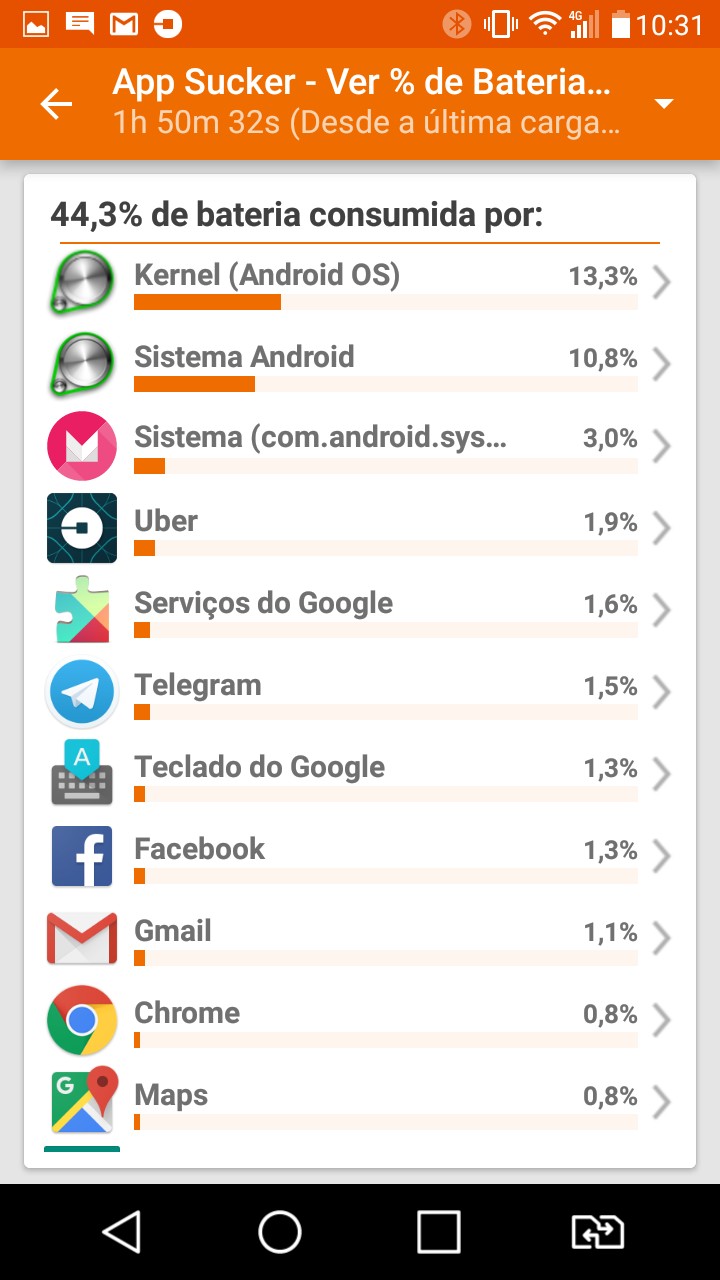Viewport: 720px width, 1280px height.
Task: View the Sistema (com.android.sys…) entry
Action: [360, 447]
